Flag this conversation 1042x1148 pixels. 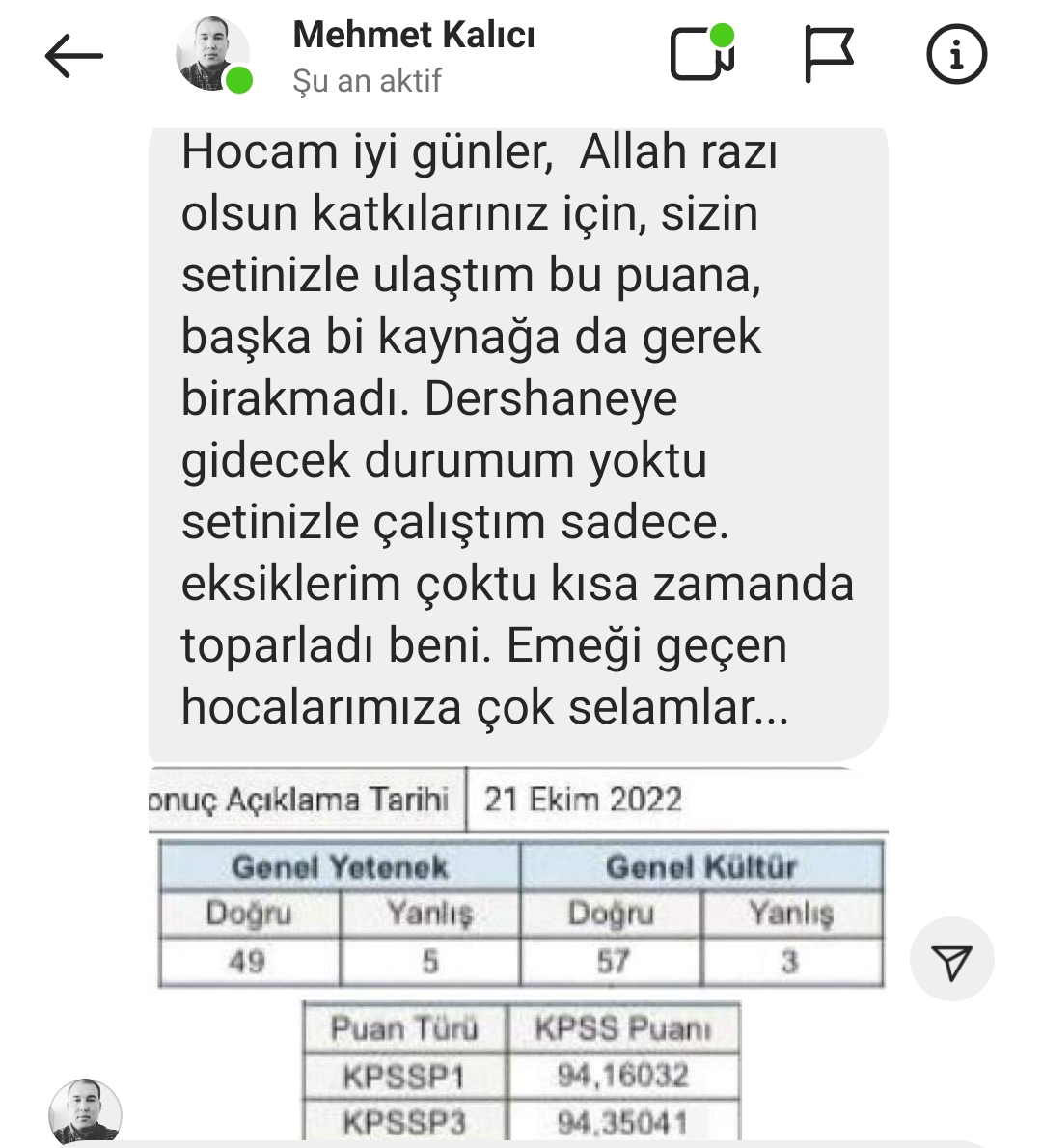[828, 54]
